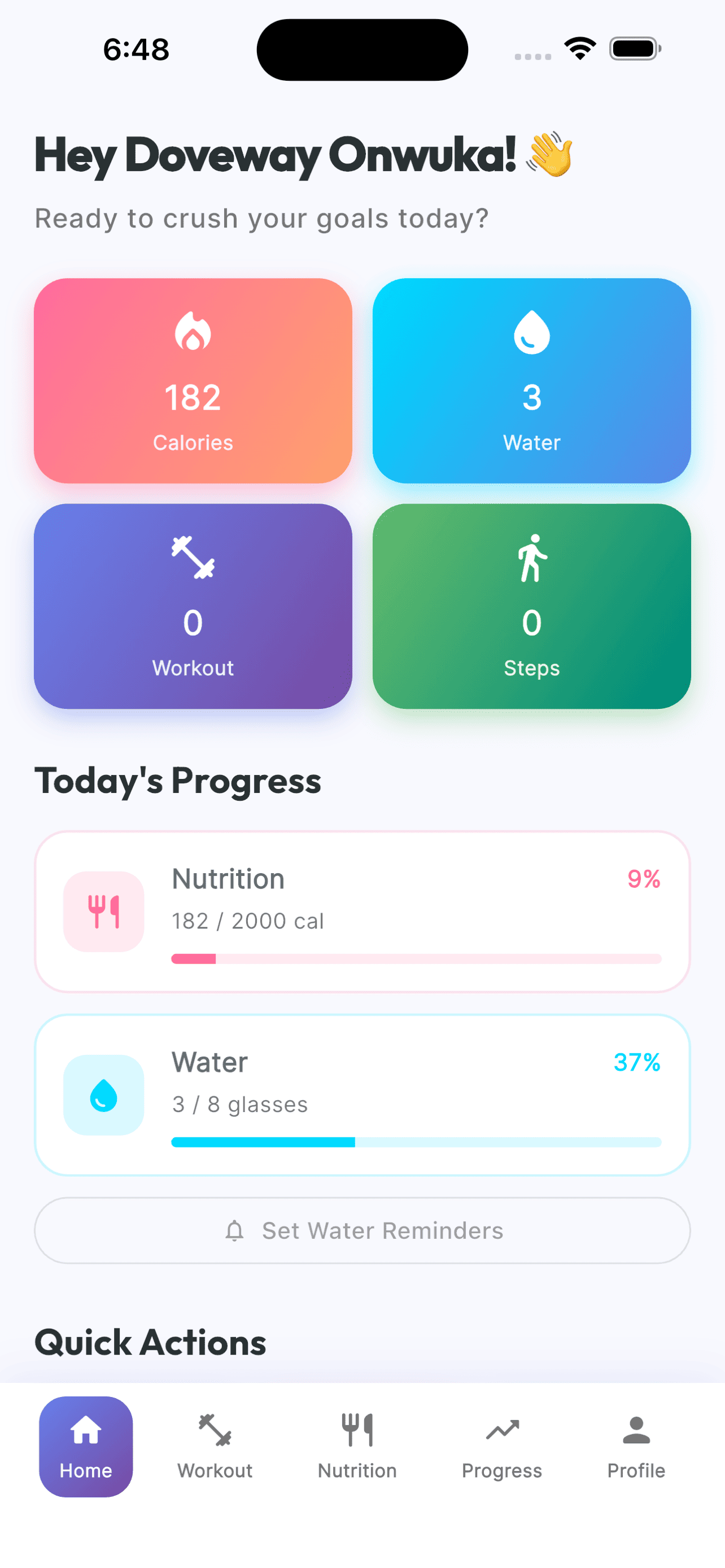Image resolution: width=725 pixels, height=1568 pixels.
Task: Select the dumbbell icon on the Workout card
Action: 193,558
